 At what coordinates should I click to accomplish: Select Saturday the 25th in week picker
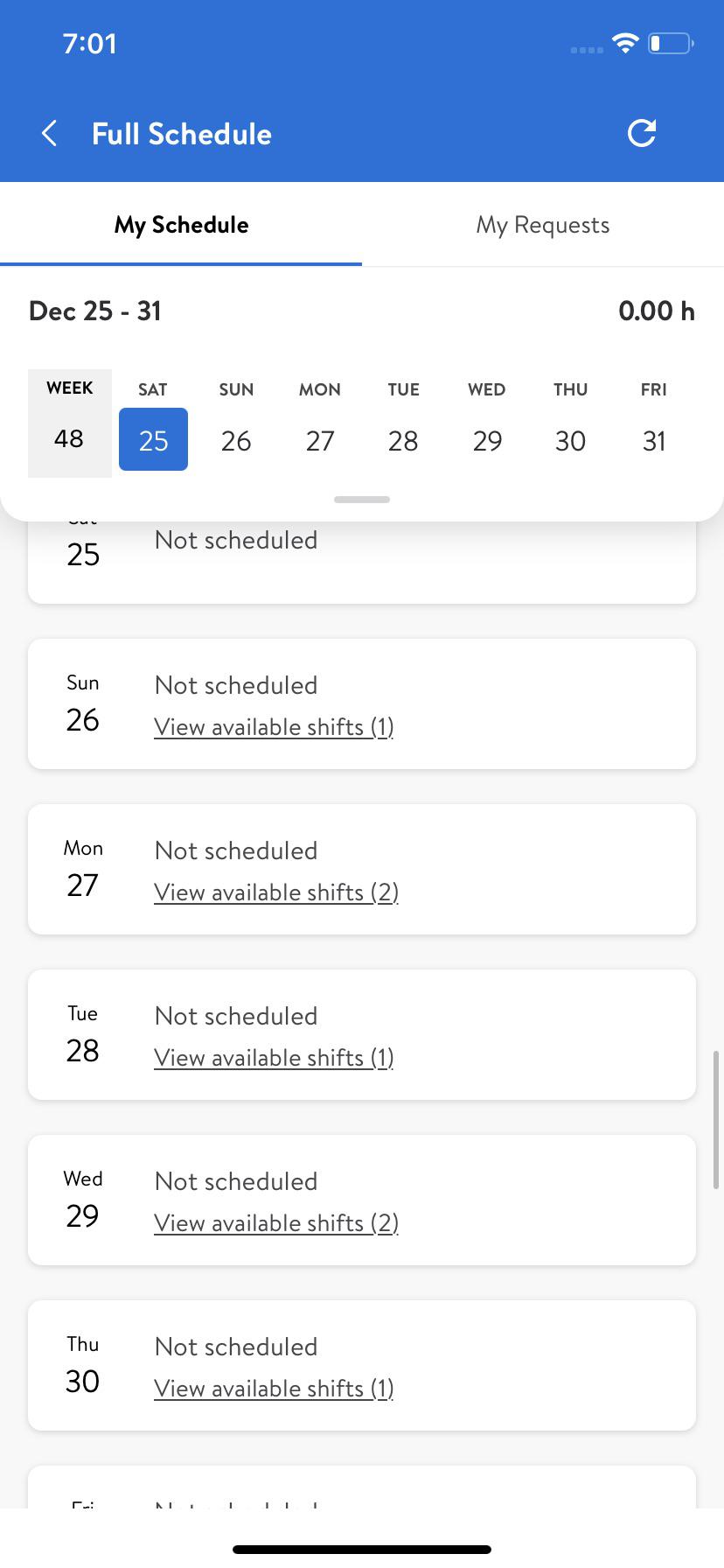click(153, 439)
